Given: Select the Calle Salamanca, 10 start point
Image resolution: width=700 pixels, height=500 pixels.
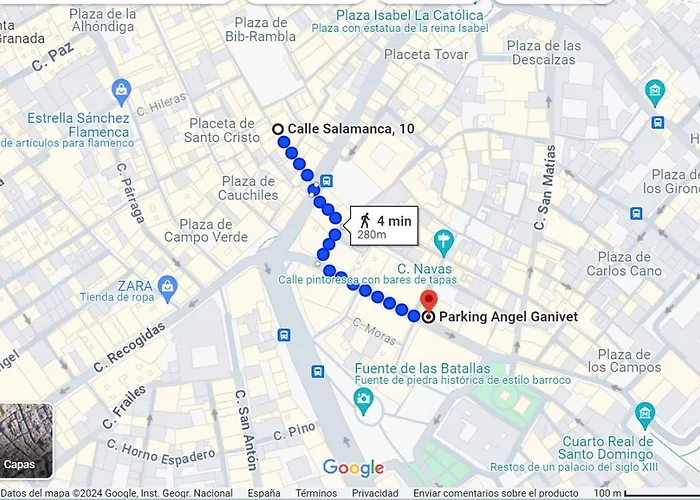Looking at the screenshot, I should [278, 129].
